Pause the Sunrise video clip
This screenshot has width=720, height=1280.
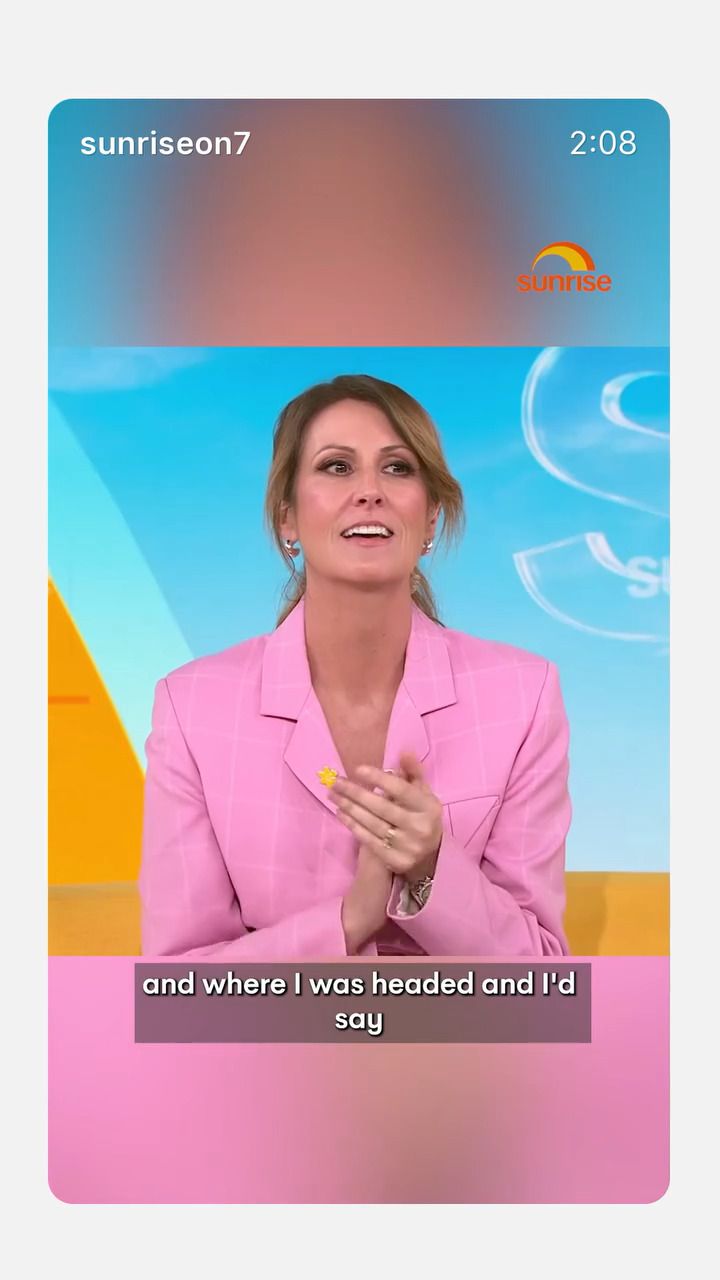click(359, 650)
